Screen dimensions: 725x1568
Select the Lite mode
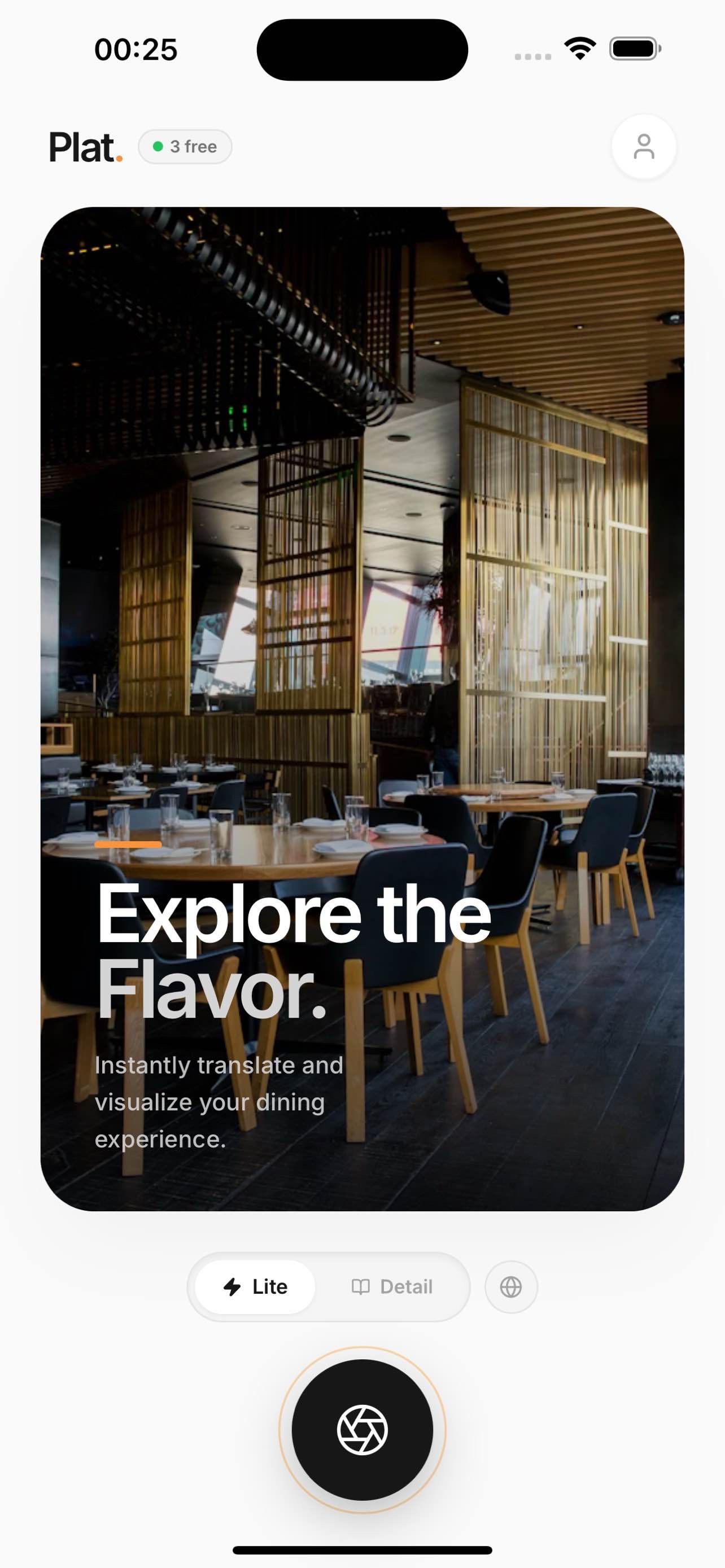click(x=255, y=1286)
